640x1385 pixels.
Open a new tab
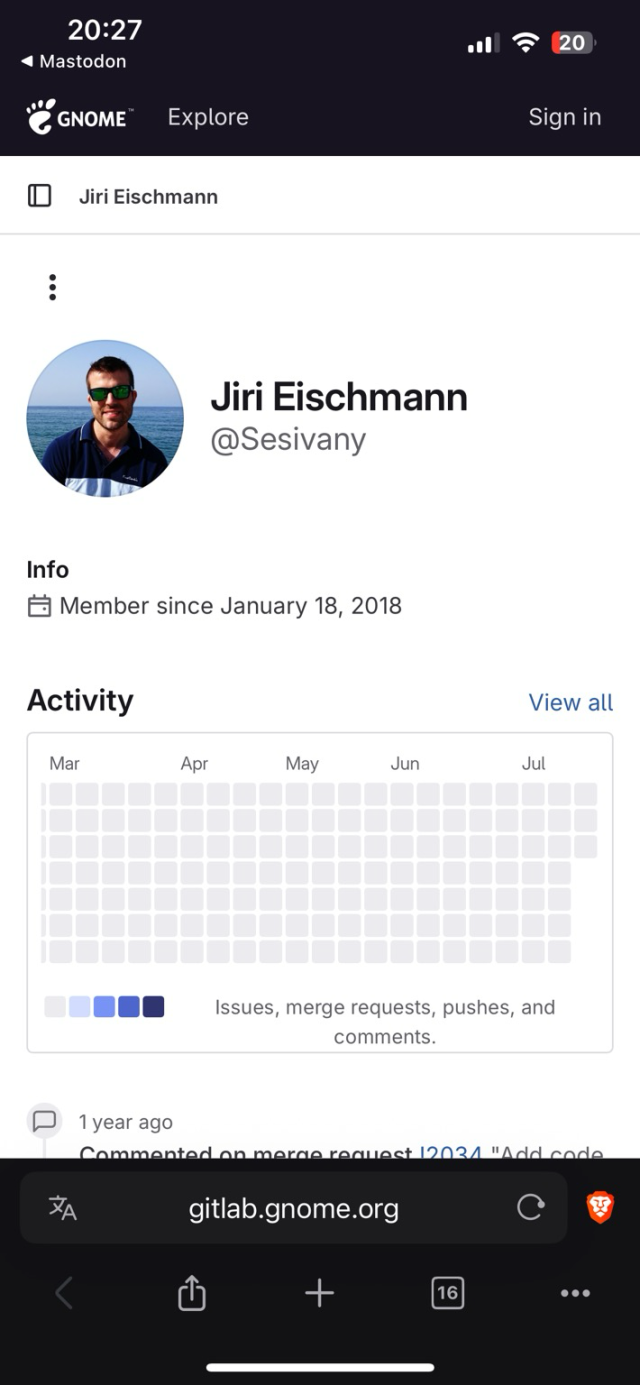(319, 1293)
